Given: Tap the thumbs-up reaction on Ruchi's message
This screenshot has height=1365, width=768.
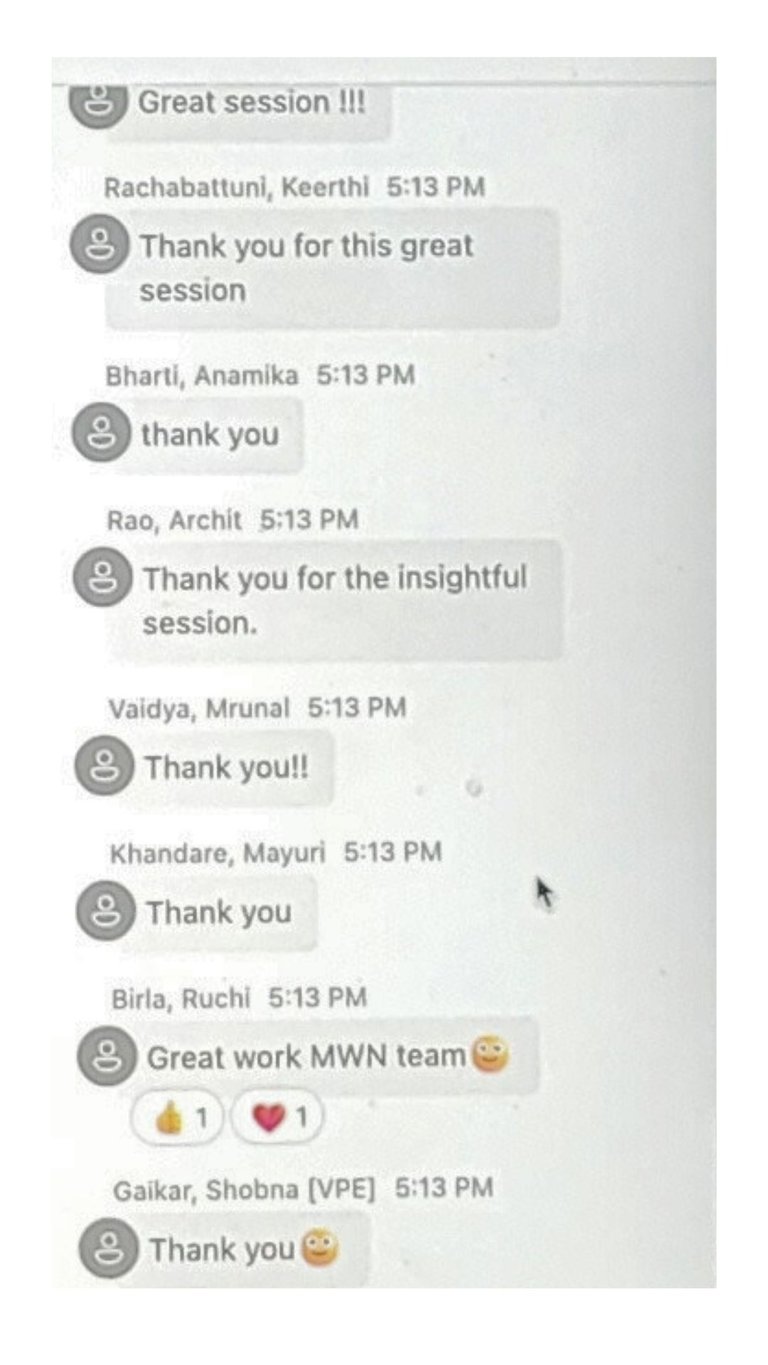Looking at the screenshot, I should point(180,1118).
